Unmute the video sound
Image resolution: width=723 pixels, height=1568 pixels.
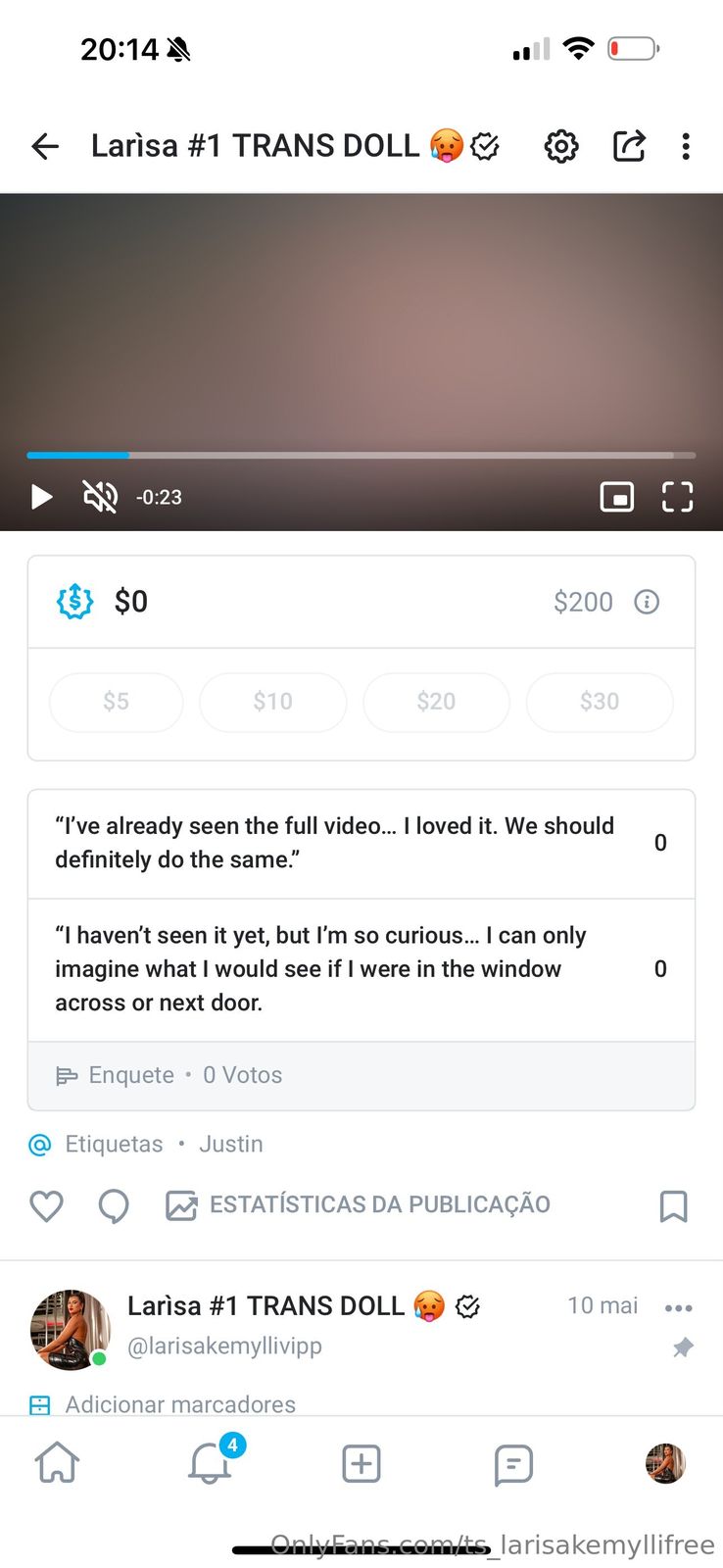(x=100, y=497)
